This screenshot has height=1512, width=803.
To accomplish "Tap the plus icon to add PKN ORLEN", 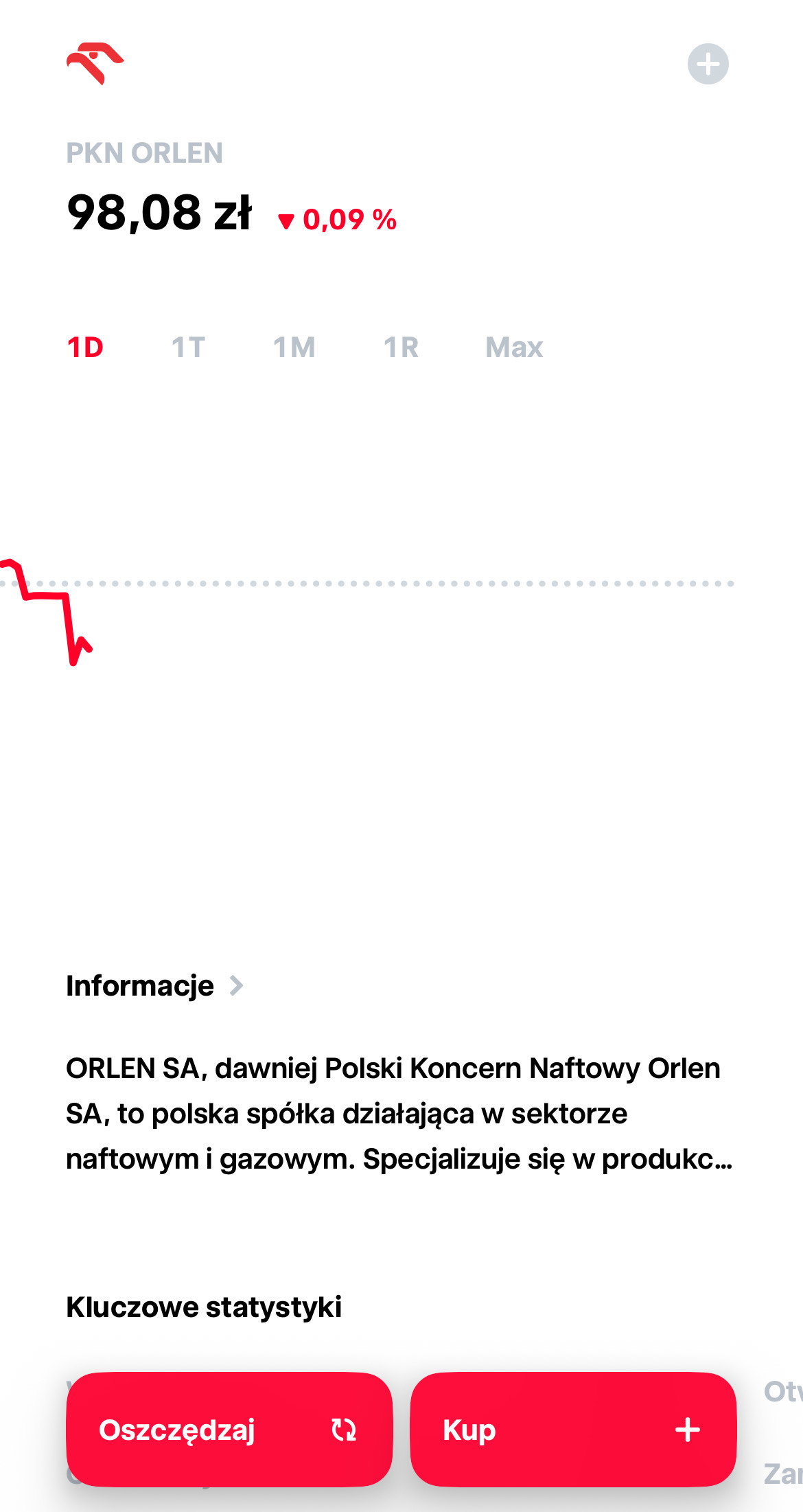I will [708, 65].
